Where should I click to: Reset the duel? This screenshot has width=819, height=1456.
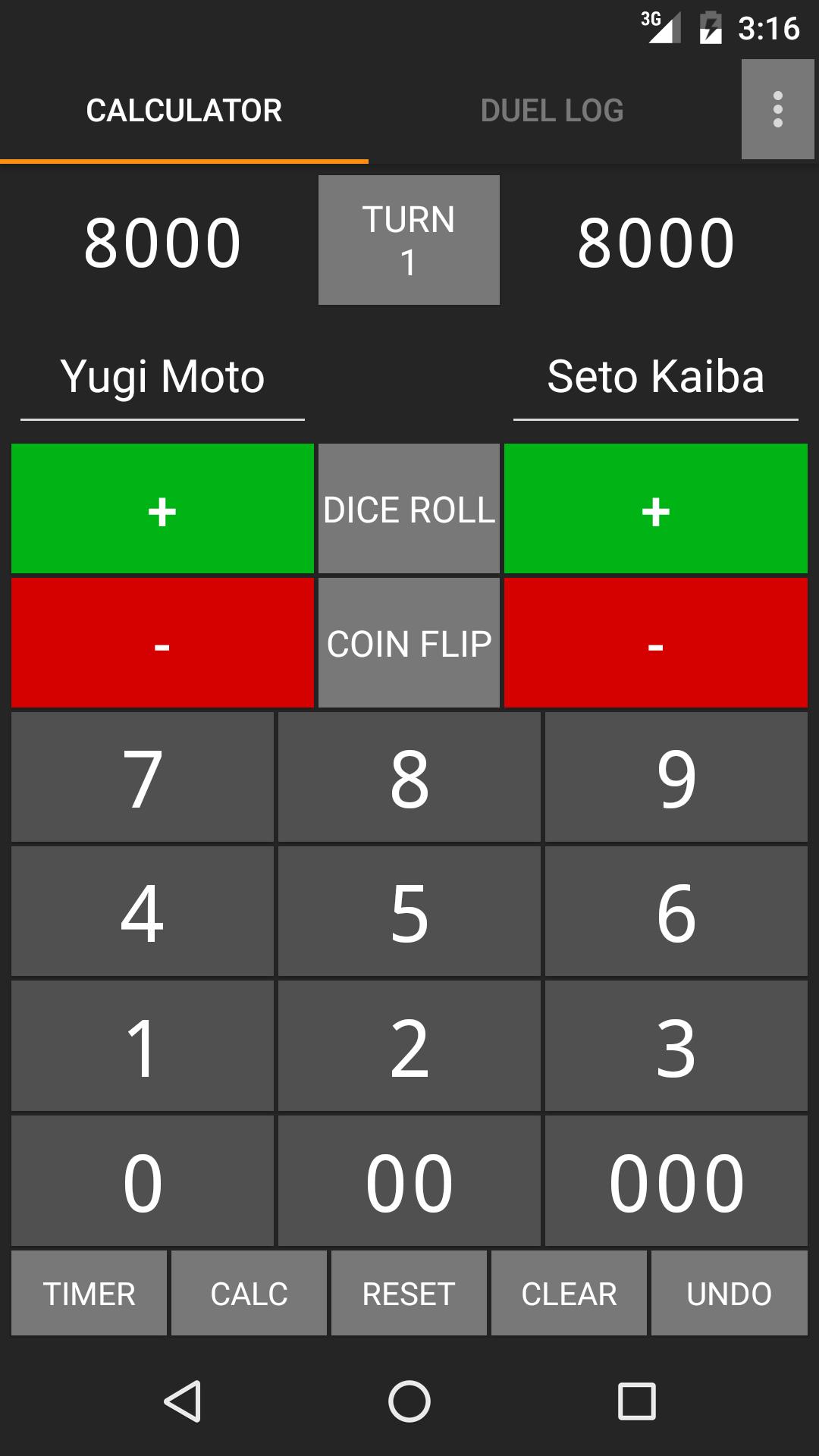(x=409, y=1294)
